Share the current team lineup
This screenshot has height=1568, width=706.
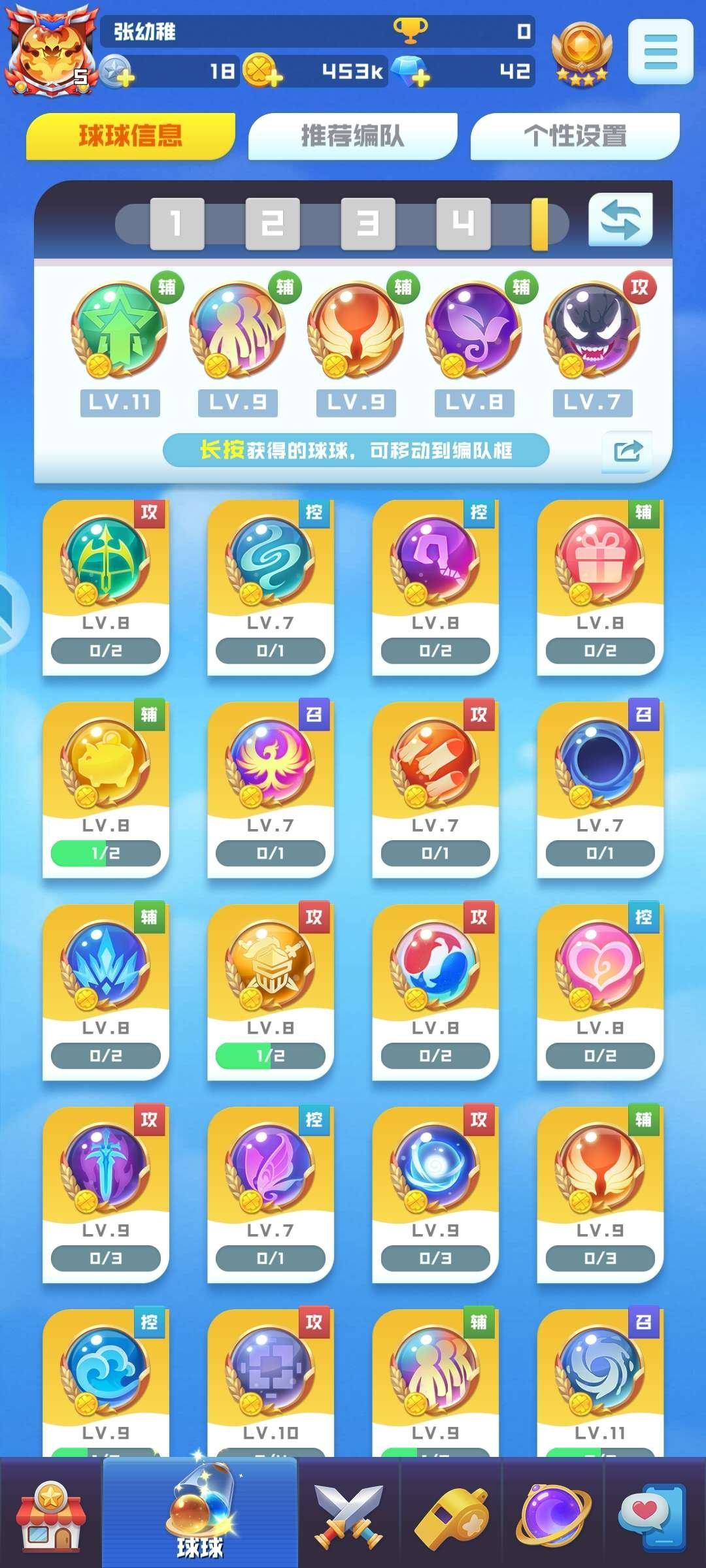(626, 451)
